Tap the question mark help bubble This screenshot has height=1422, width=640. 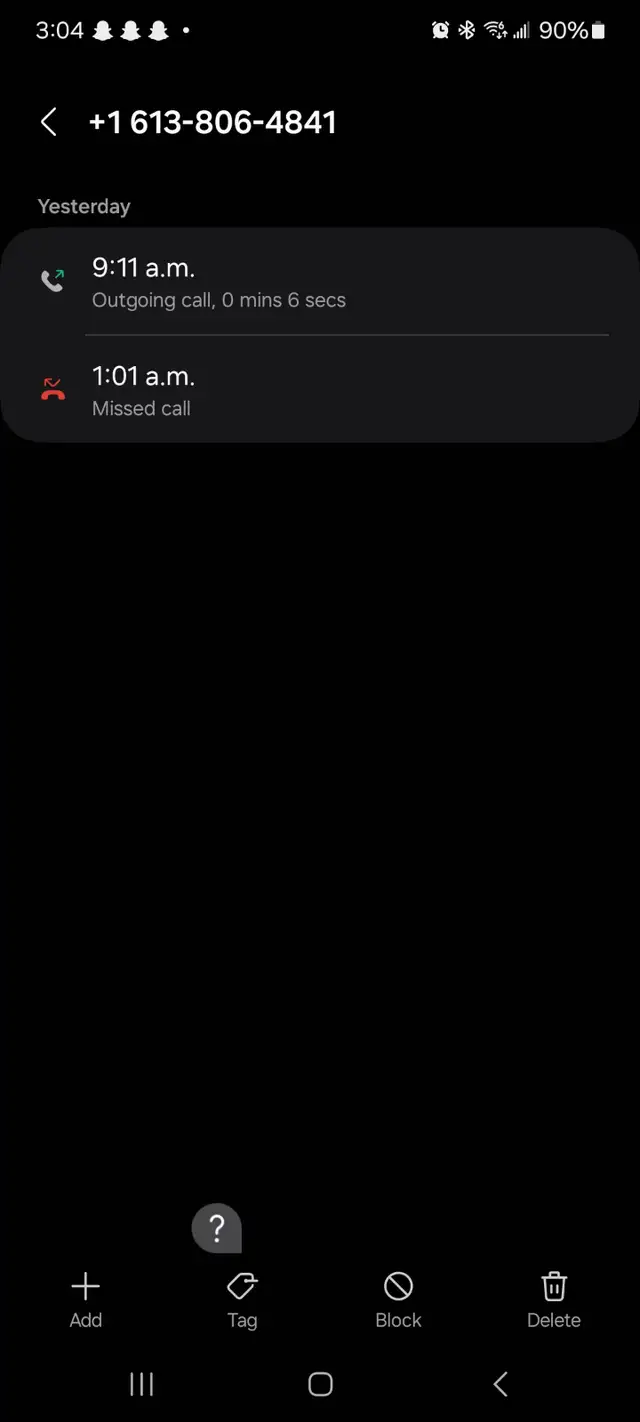217,1228
